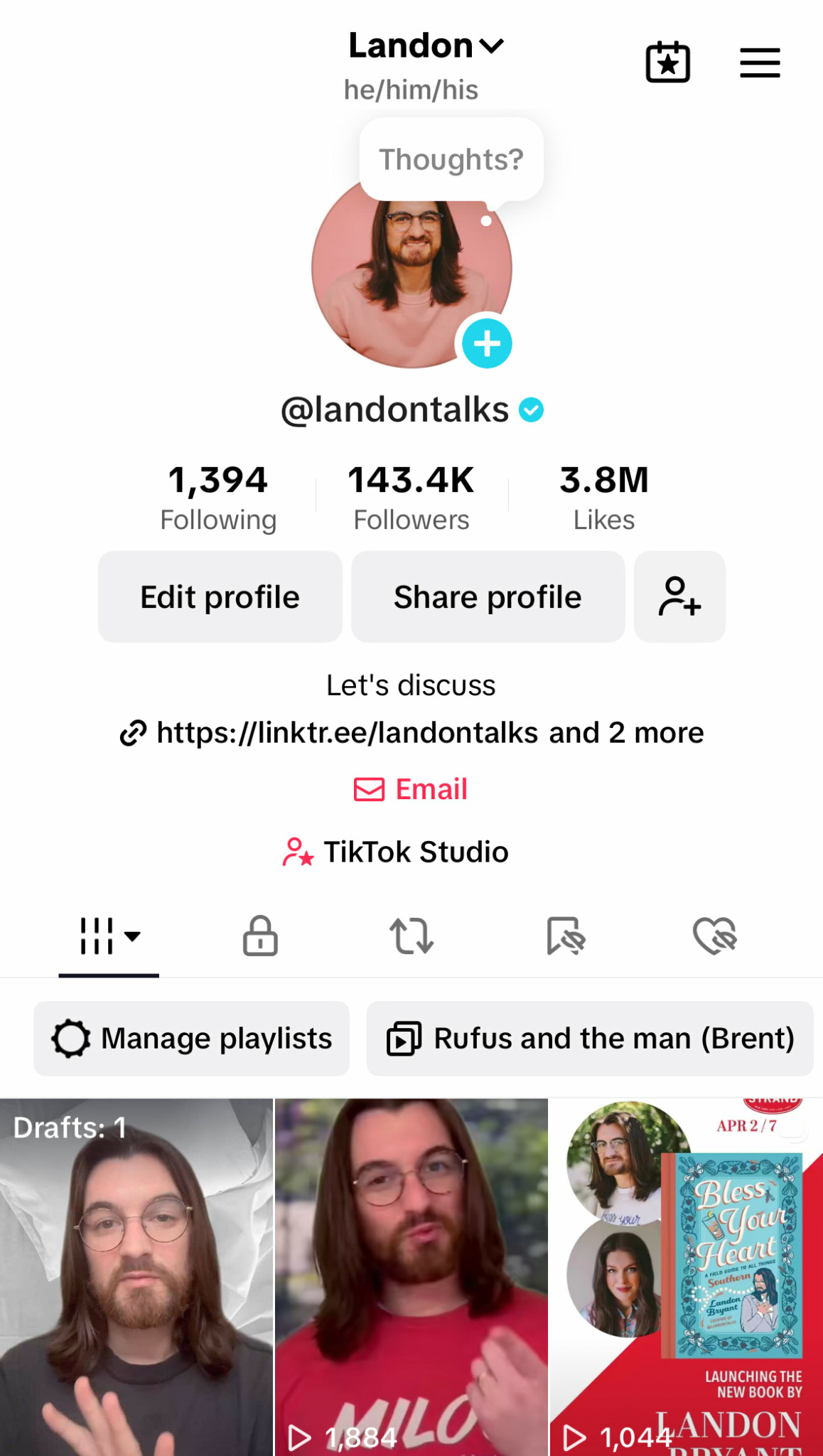View the 1,394 Following list
This screenshot has height=1456, width=823.
pos(218,497)
